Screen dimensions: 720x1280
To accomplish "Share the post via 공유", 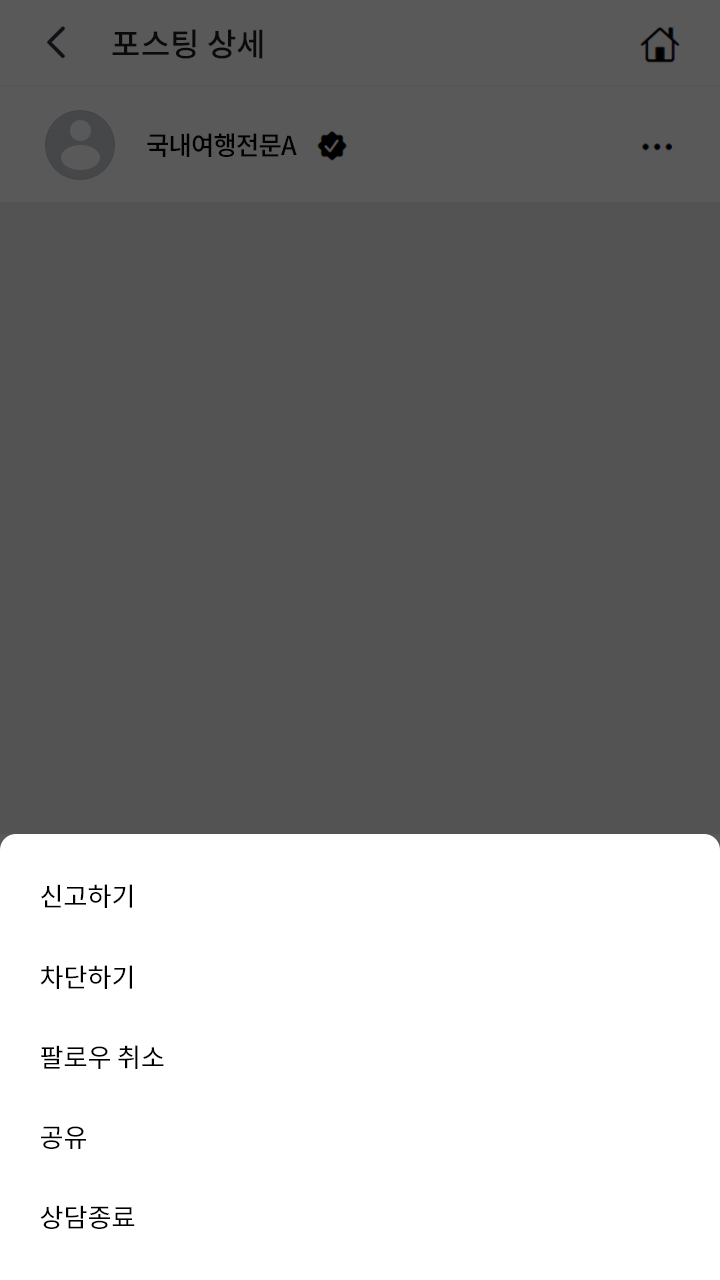I will [64, 1137].
